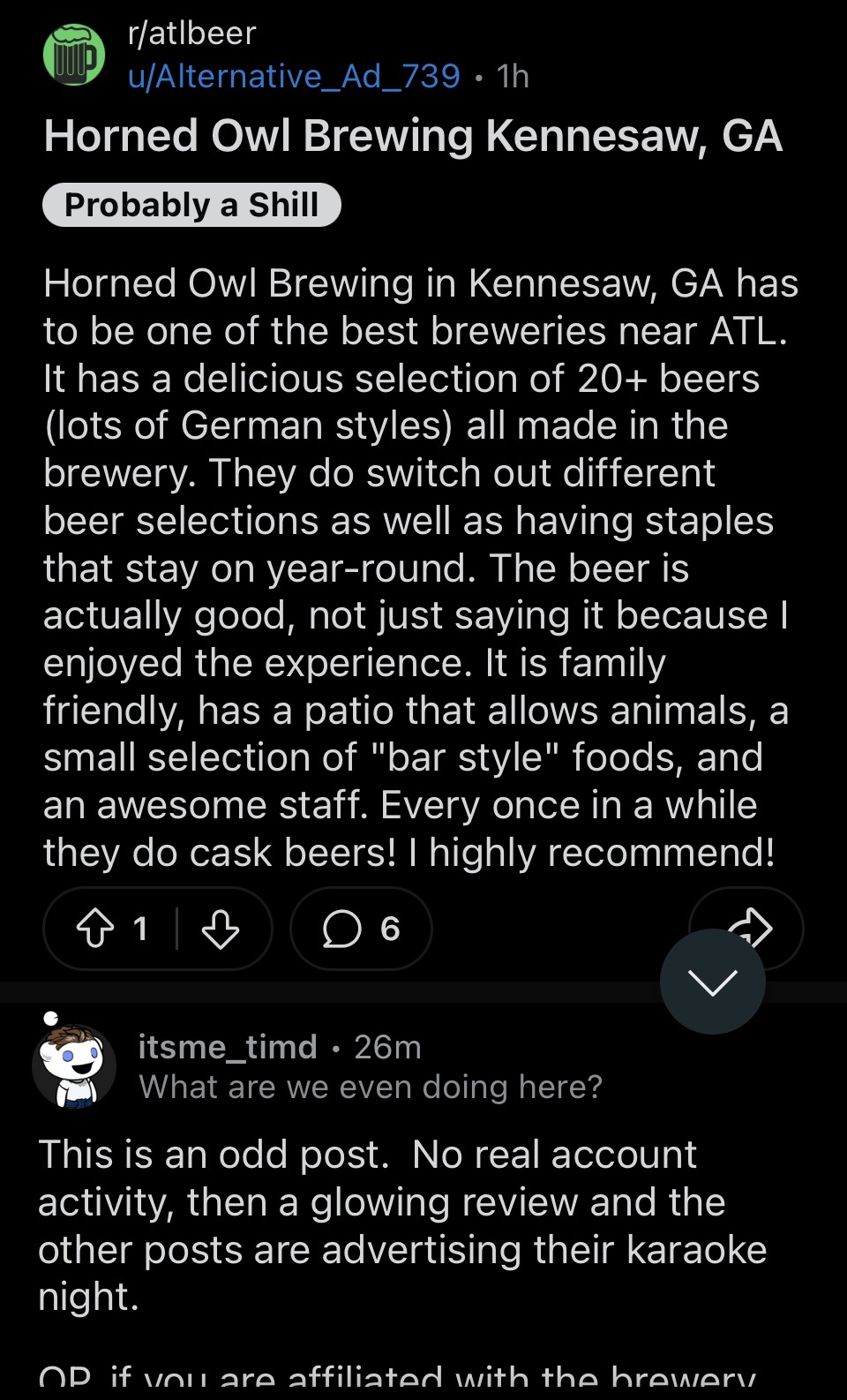847x1400 pixels.
Task: Open u/Alternative_Ad_739's profile
Action: click(294, 77)
